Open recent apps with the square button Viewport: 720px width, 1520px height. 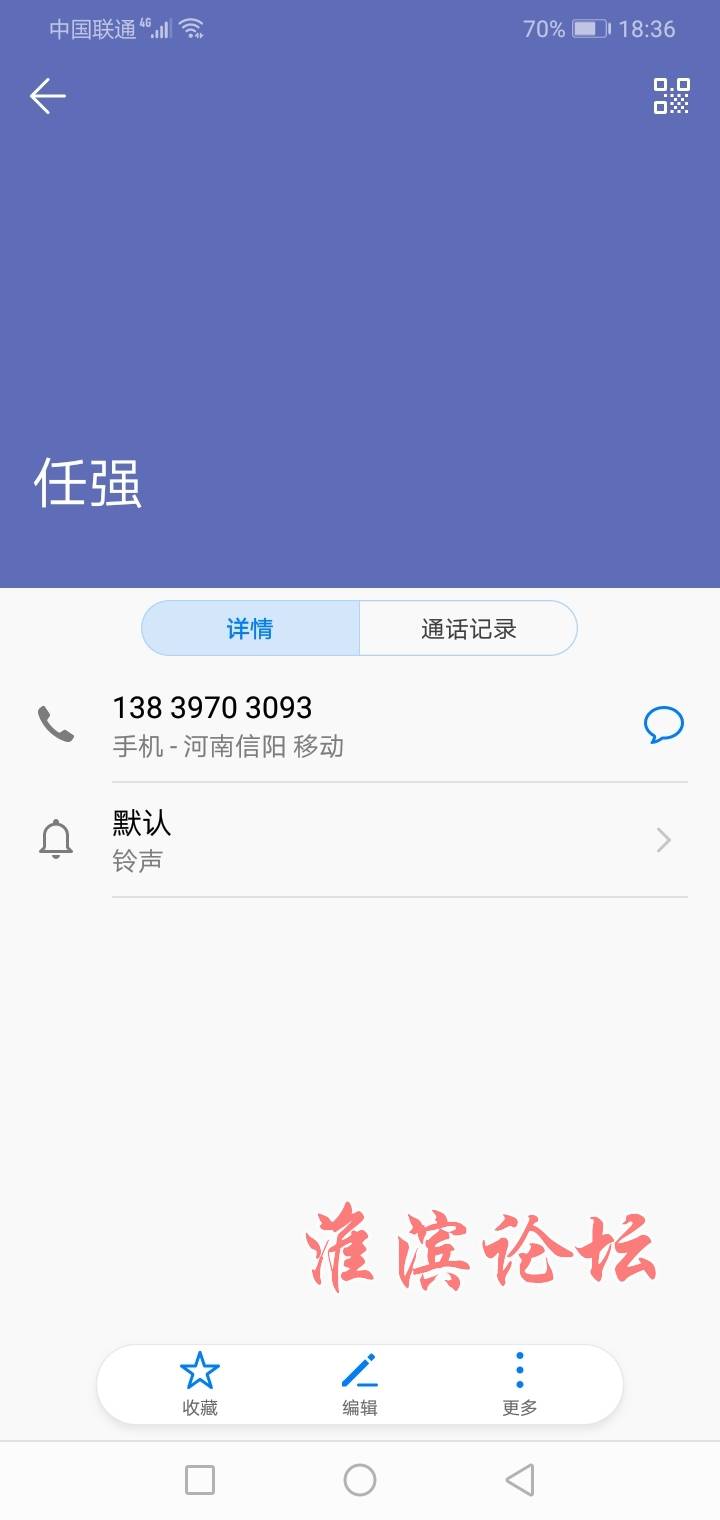tap(200, 1480)
